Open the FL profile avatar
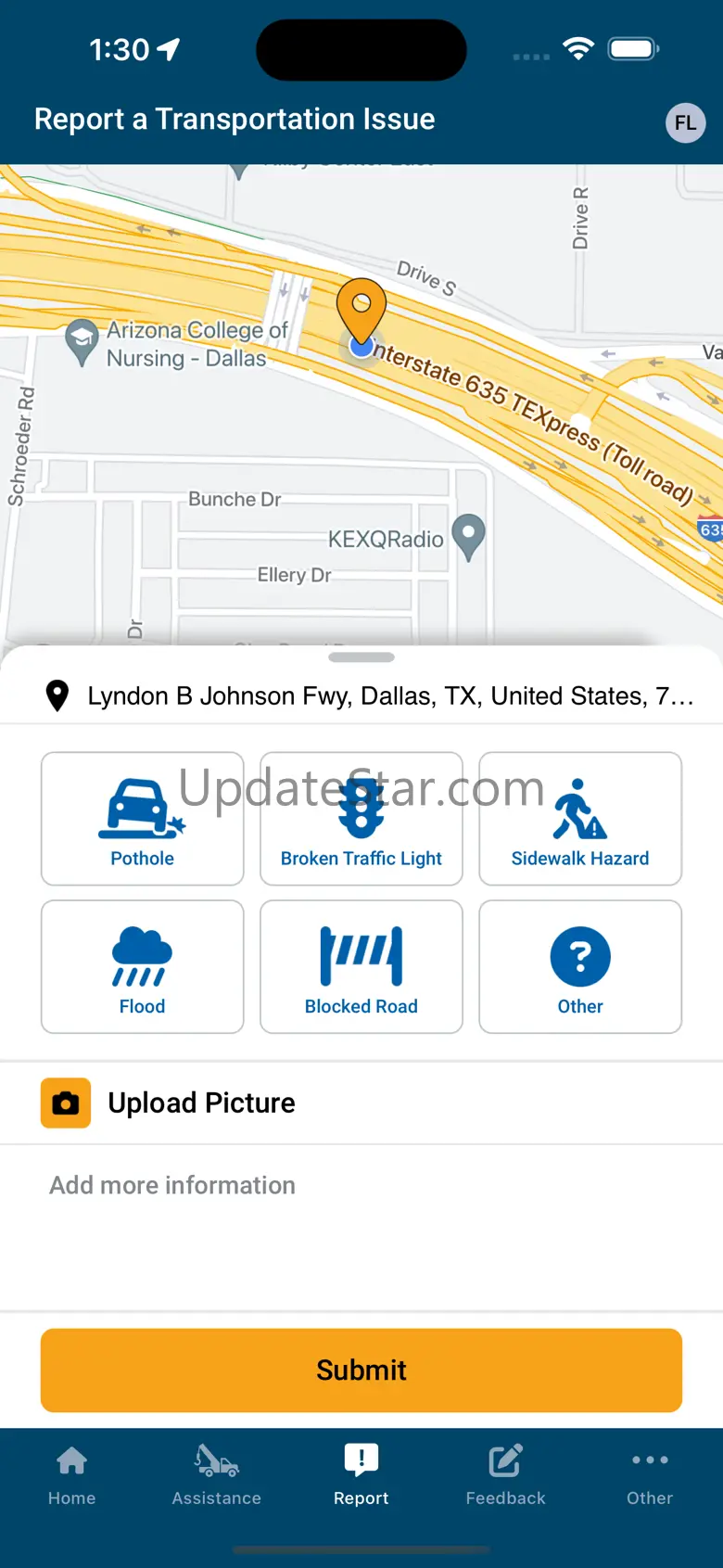Viewport: 723px width, 1568px height. 685,122
